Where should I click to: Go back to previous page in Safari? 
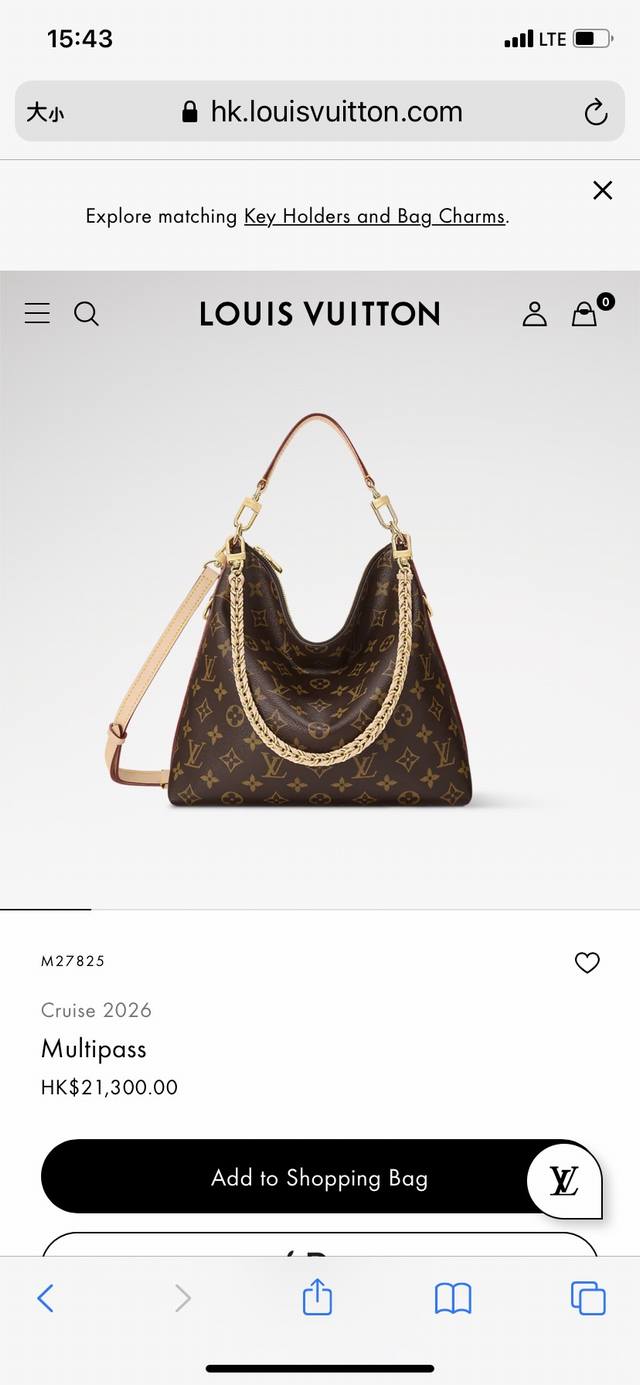click(x=45, y=1298)
